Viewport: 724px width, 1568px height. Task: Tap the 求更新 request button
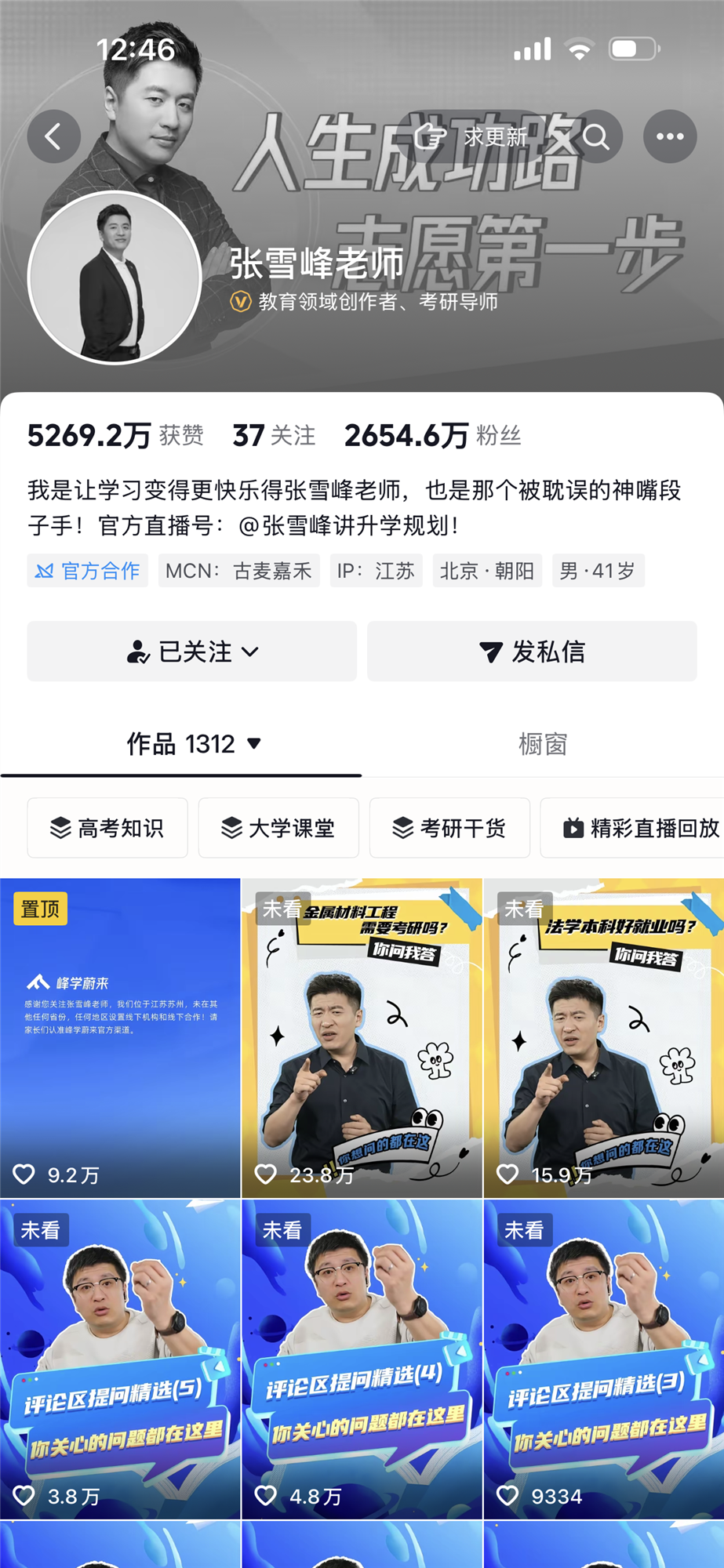click(472, 137)
